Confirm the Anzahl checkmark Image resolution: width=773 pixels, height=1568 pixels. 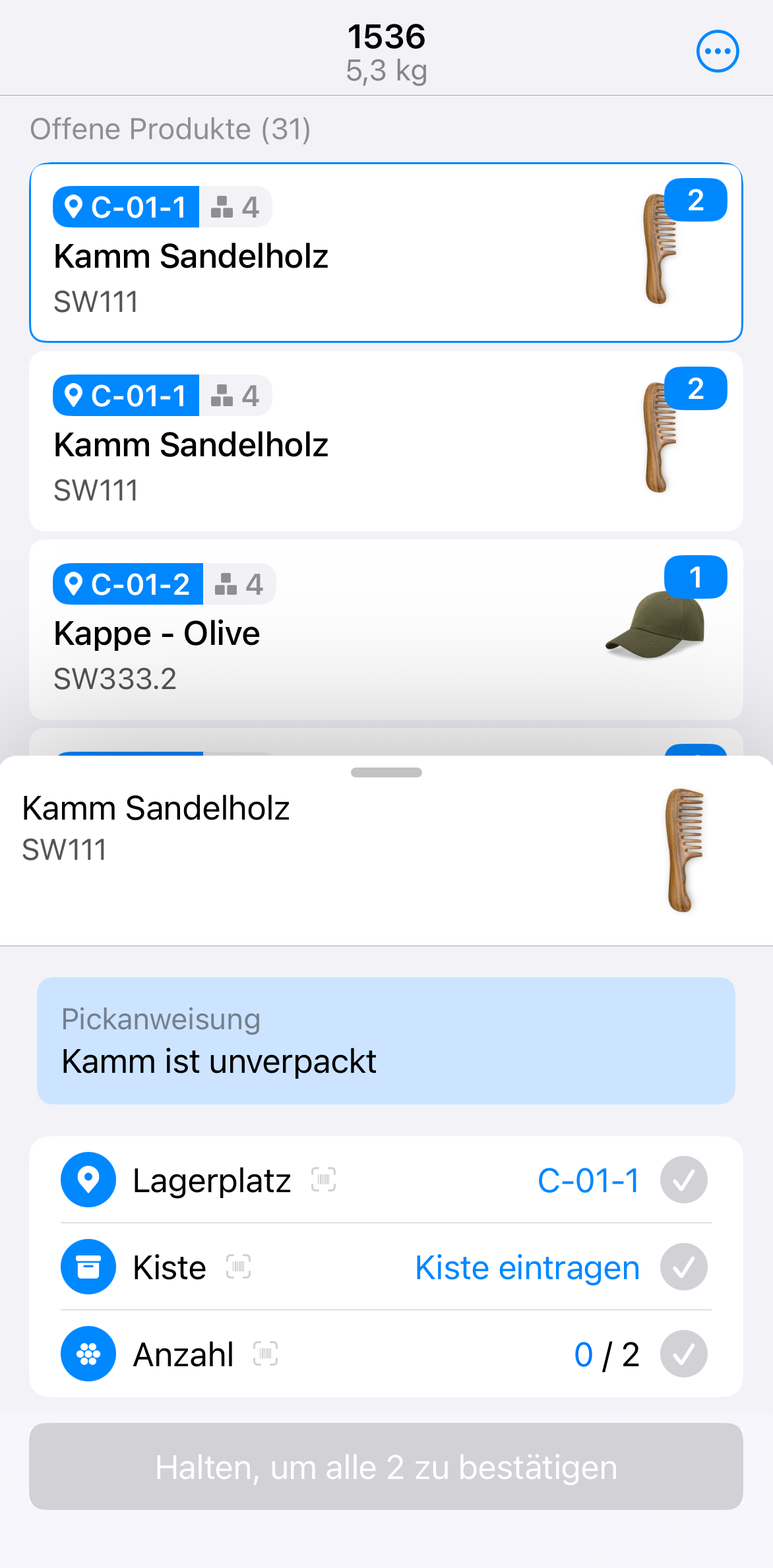pos(683,1354)
